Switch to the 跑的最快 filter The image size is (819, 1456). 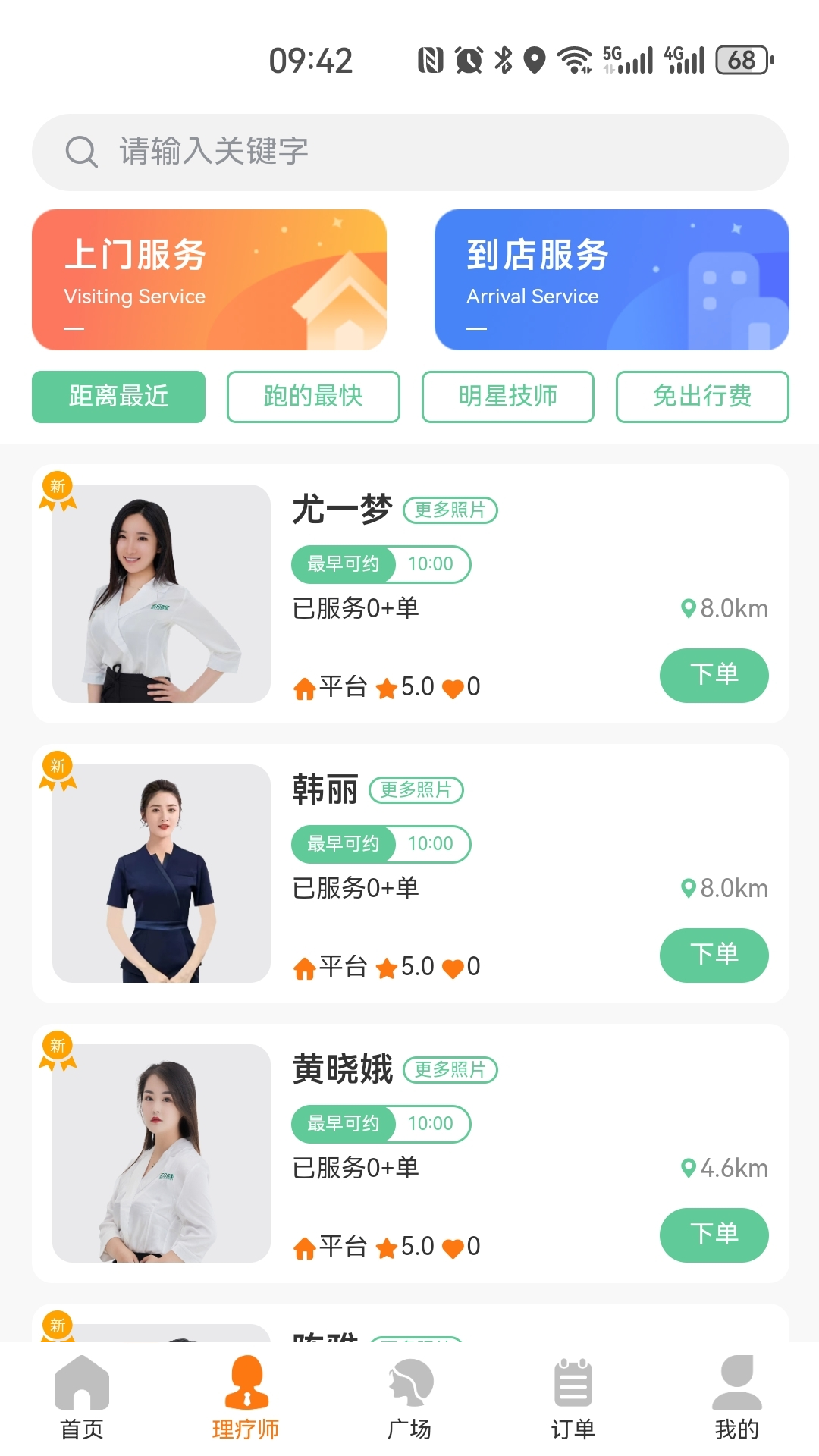click(x=313, y=397)
